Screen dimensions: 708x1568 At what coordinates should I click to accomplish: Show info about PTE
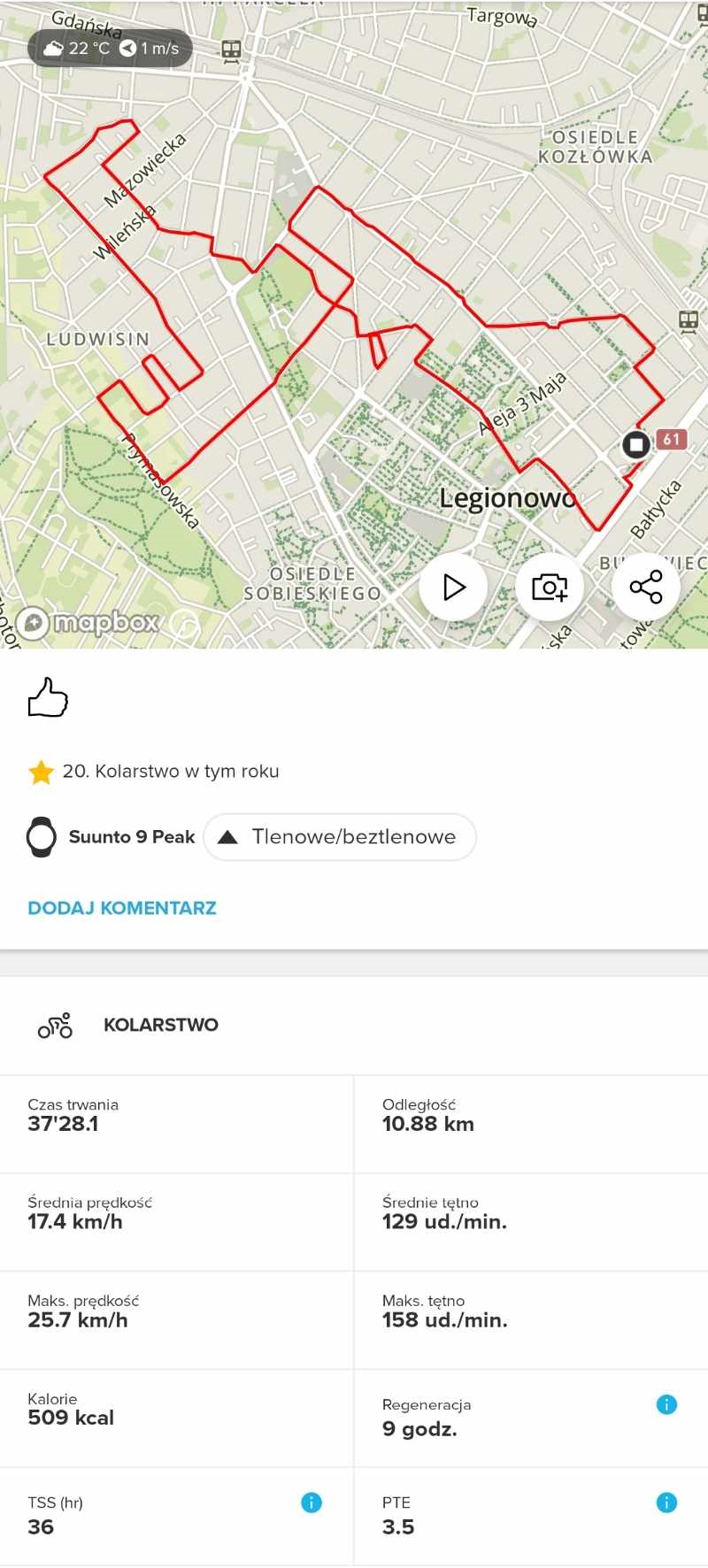666,1503
